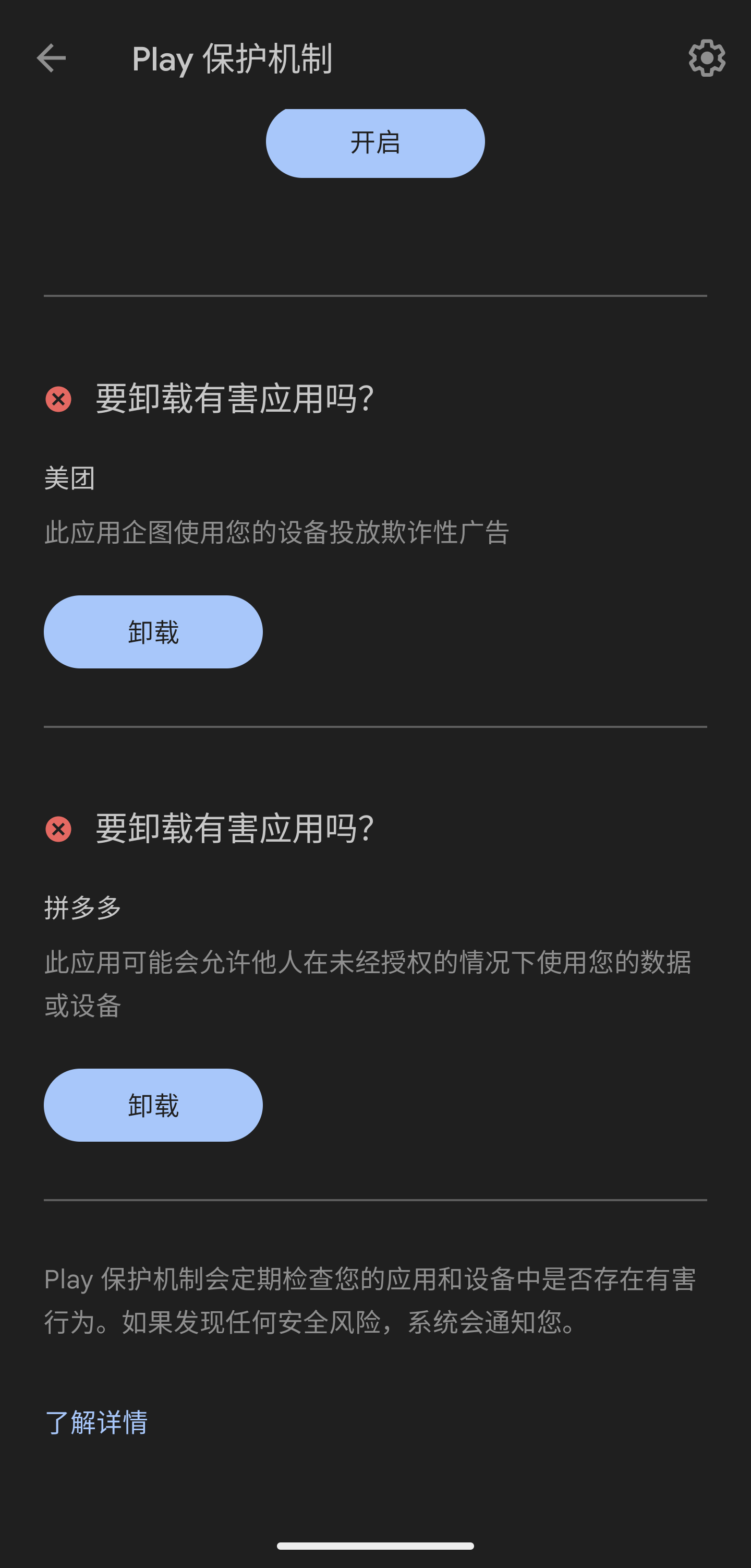
Task: Go back using the arrow icon
Action: 51,58
